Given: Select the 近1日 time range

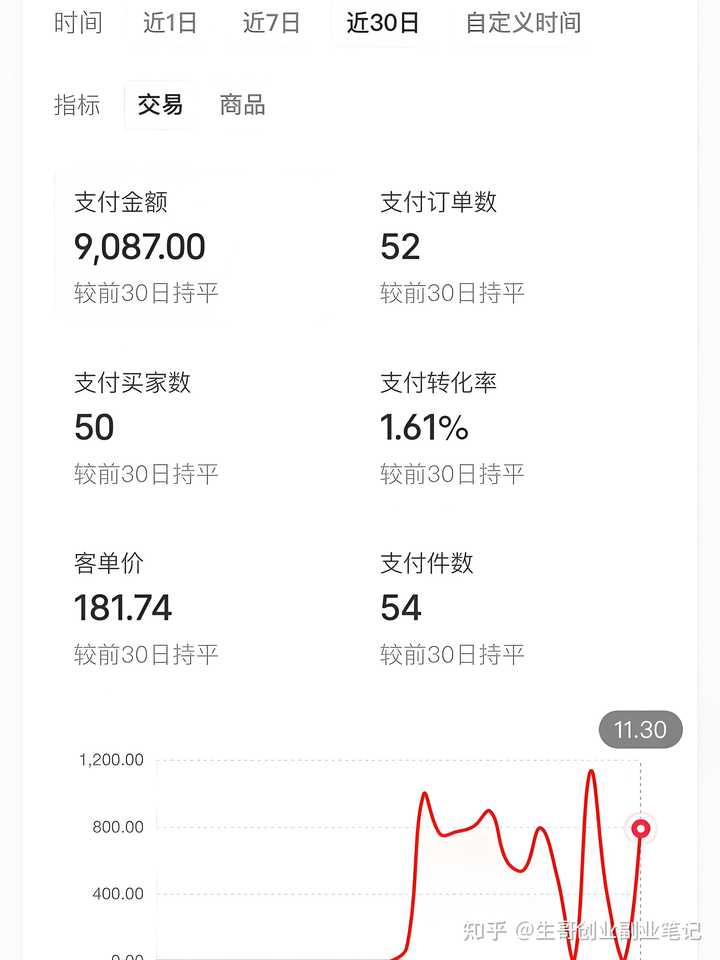Looking at the screenshot, I should (170, 23).
